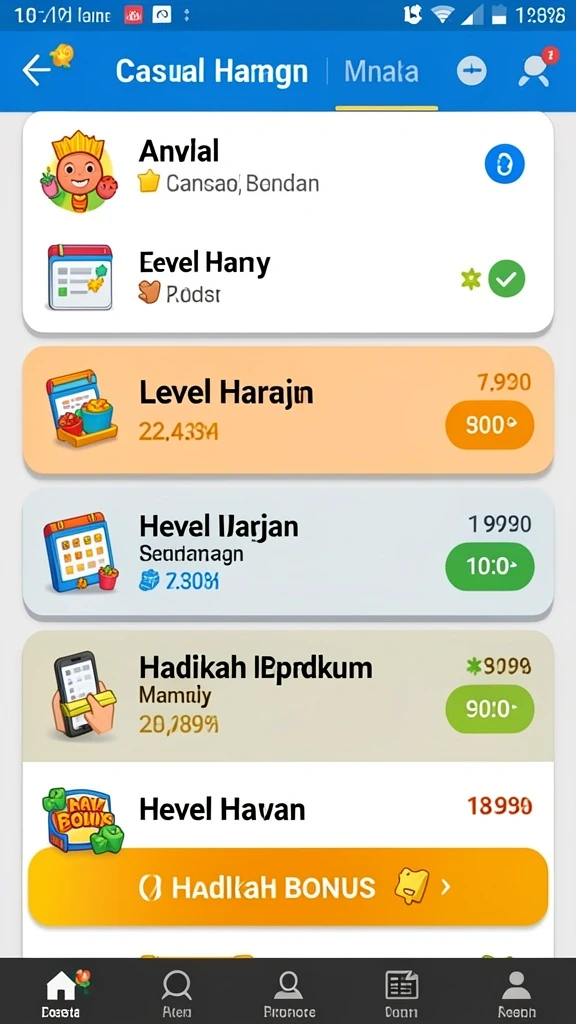
Task: Open the Hevel Harjan card
Action: [288, 552]
